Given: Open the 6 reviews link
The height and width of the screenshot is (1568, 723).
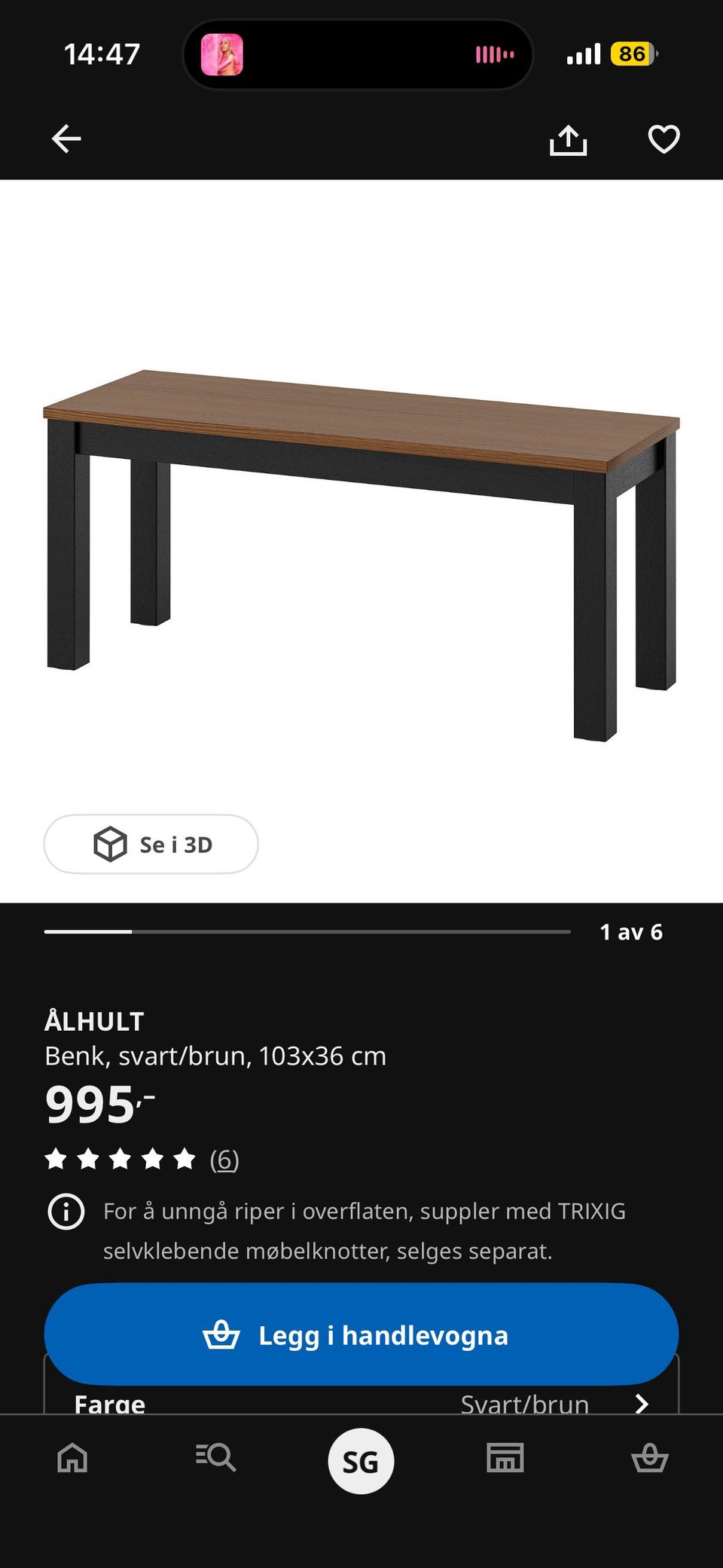Looking at the screenshot, I should tap(224, 1160).
